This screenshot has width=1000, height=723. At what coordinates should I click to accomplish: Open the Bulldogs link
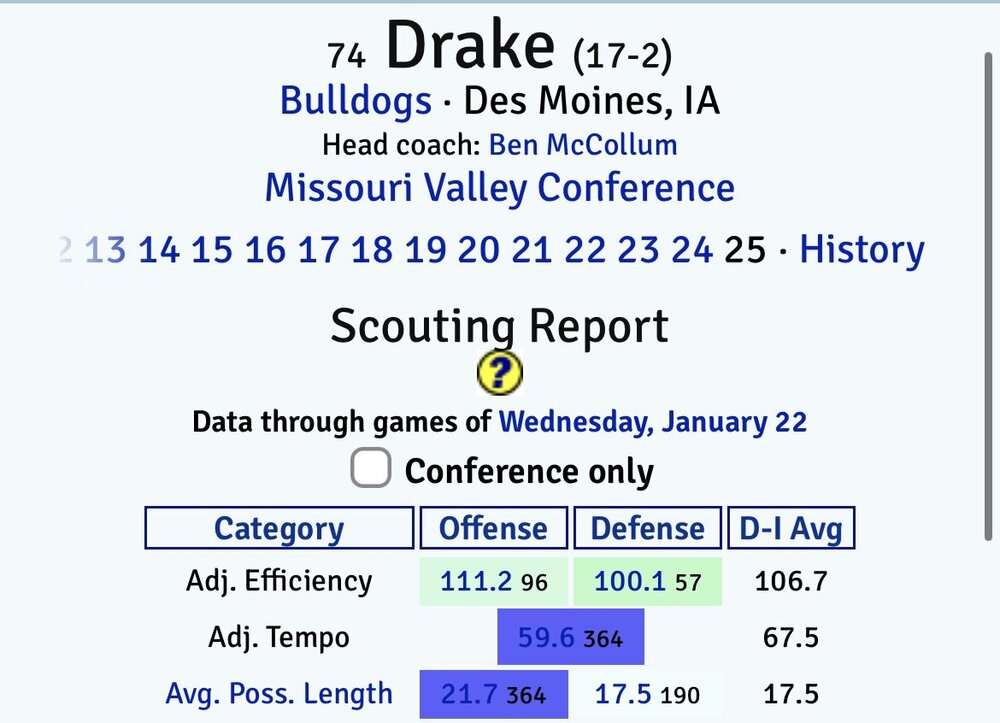click(x=355, y=101)
